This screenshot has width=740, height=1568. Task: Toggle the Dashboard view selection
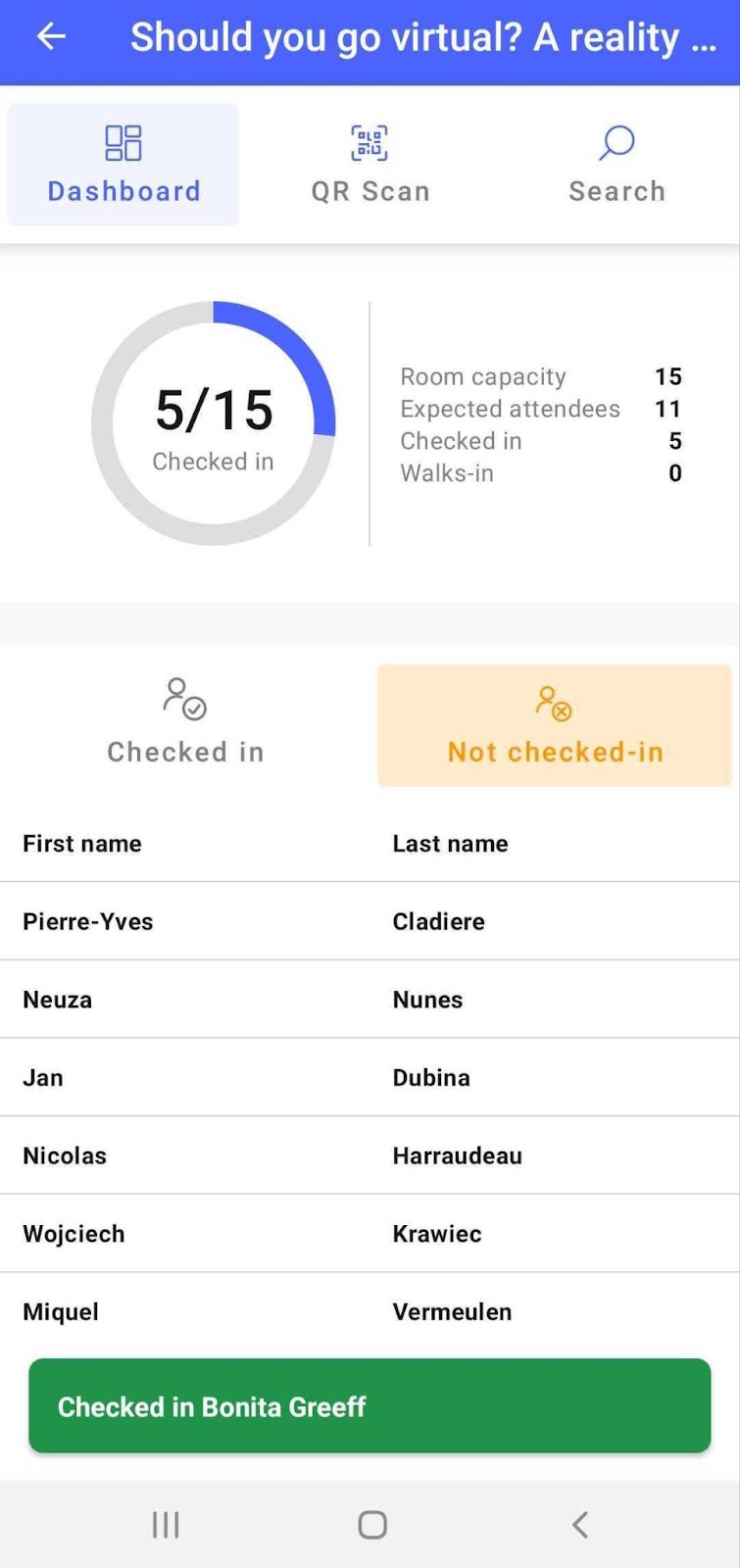pyautogui.click(x=123, y=165)
